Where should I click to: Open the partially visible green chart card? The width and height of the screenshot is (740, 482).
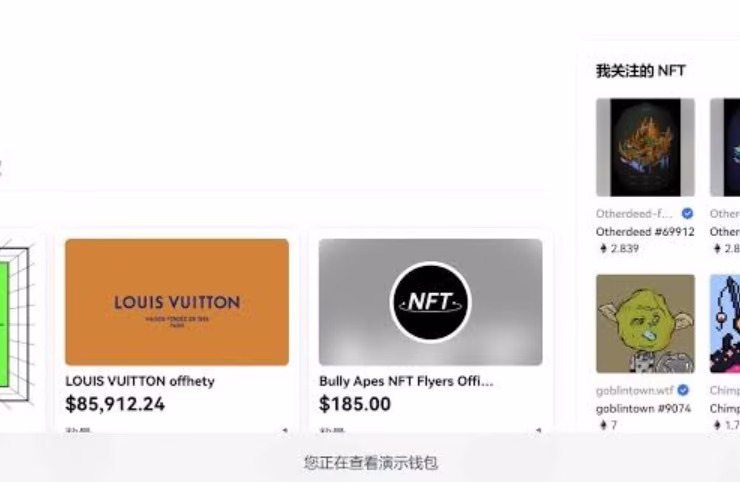point(16,320)
